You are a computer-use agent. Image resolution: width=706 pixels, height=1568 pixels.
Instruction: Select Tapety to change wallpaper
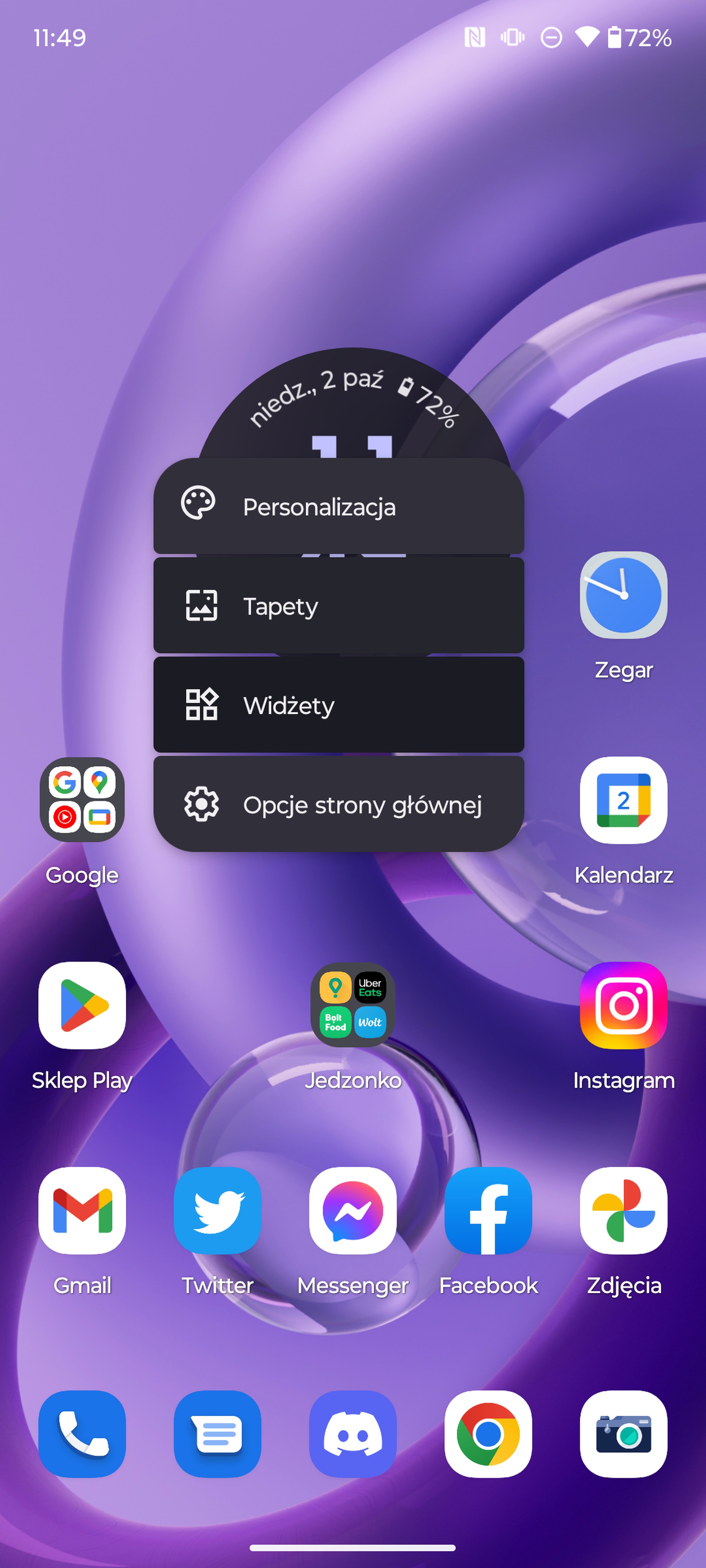pyautogui.click(x=339, y=606)
